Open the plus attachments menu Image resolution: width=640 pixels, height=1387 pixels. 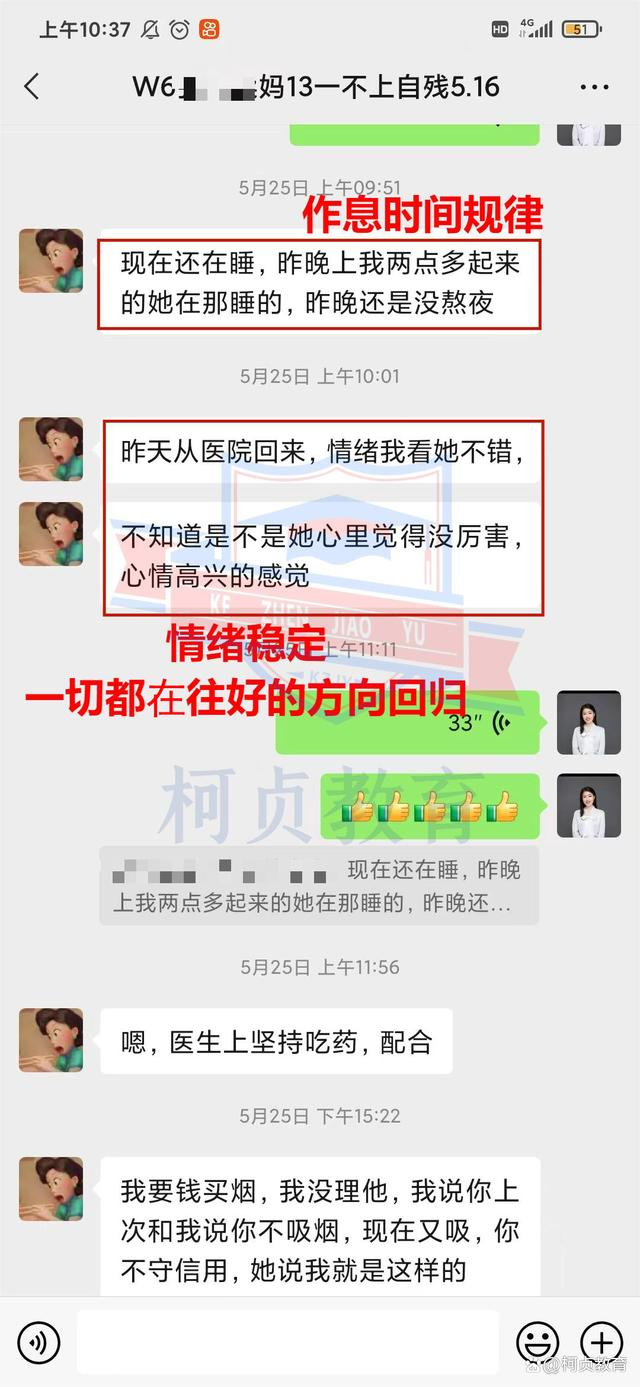pyautogui.click(x=602, y=1342)
